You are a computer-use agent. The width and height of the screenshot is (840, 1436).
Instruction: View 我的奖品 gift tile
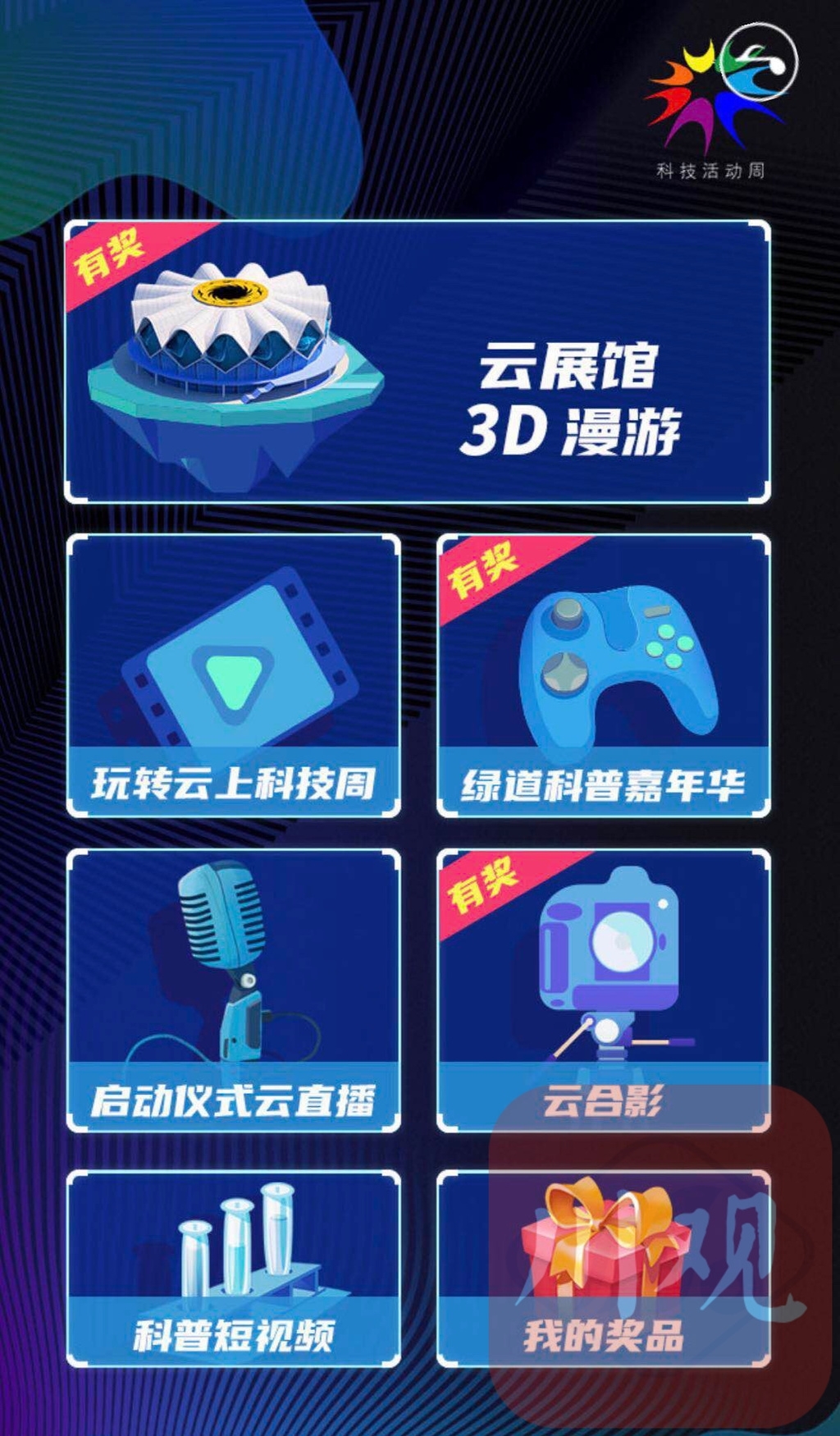[x=604, y=1268]
